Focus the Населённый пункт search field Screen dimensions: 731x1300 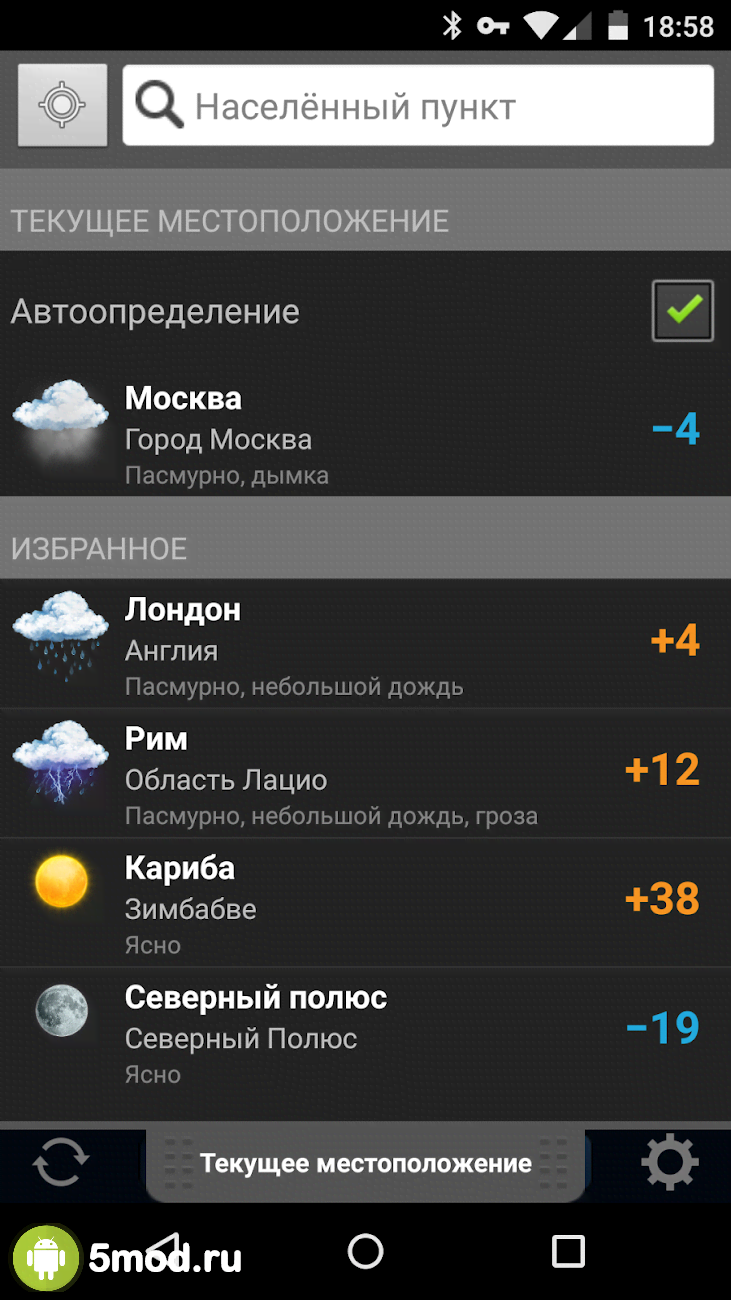pyautogui.click(x=418, y=106)
